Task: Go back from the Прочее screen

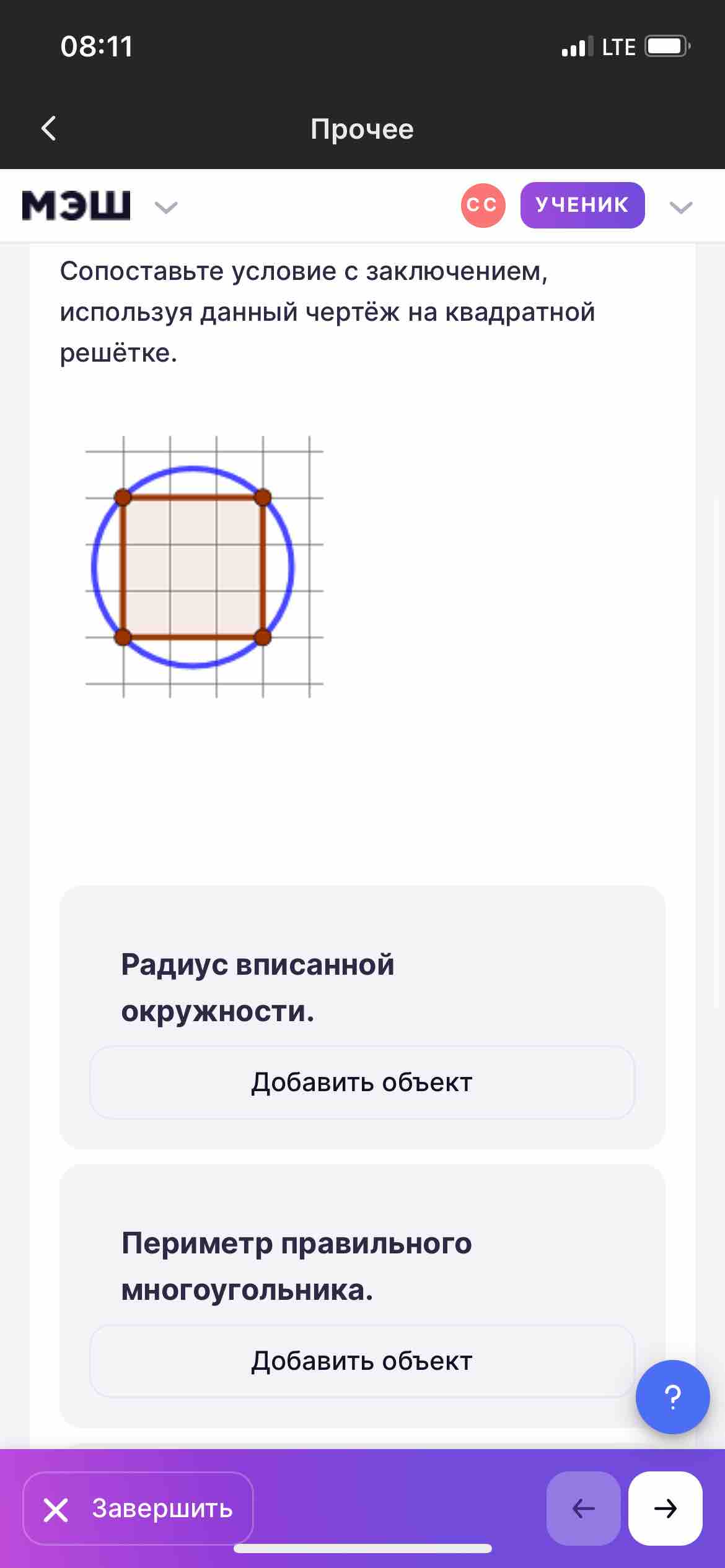Action: 48,128
